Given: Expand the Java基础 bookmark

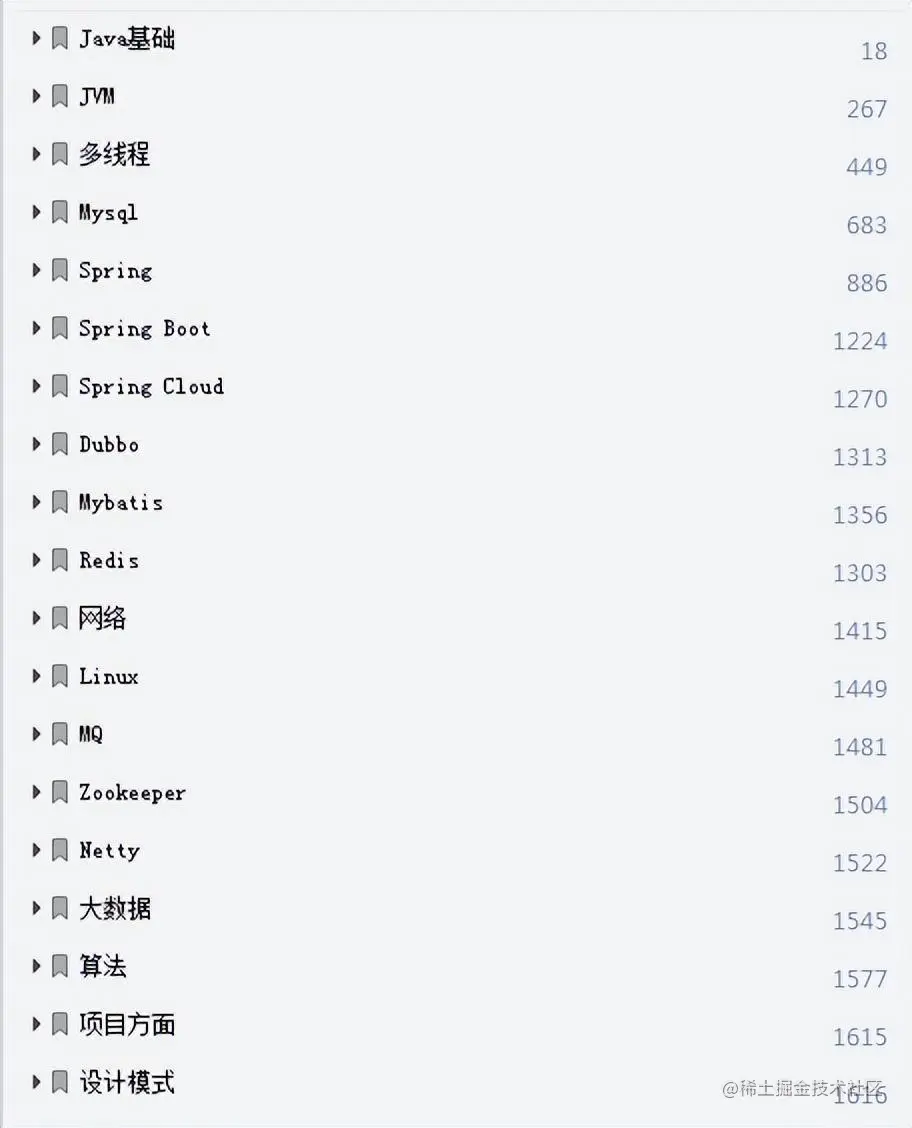Looking at the screenshot, I should 36,39.
